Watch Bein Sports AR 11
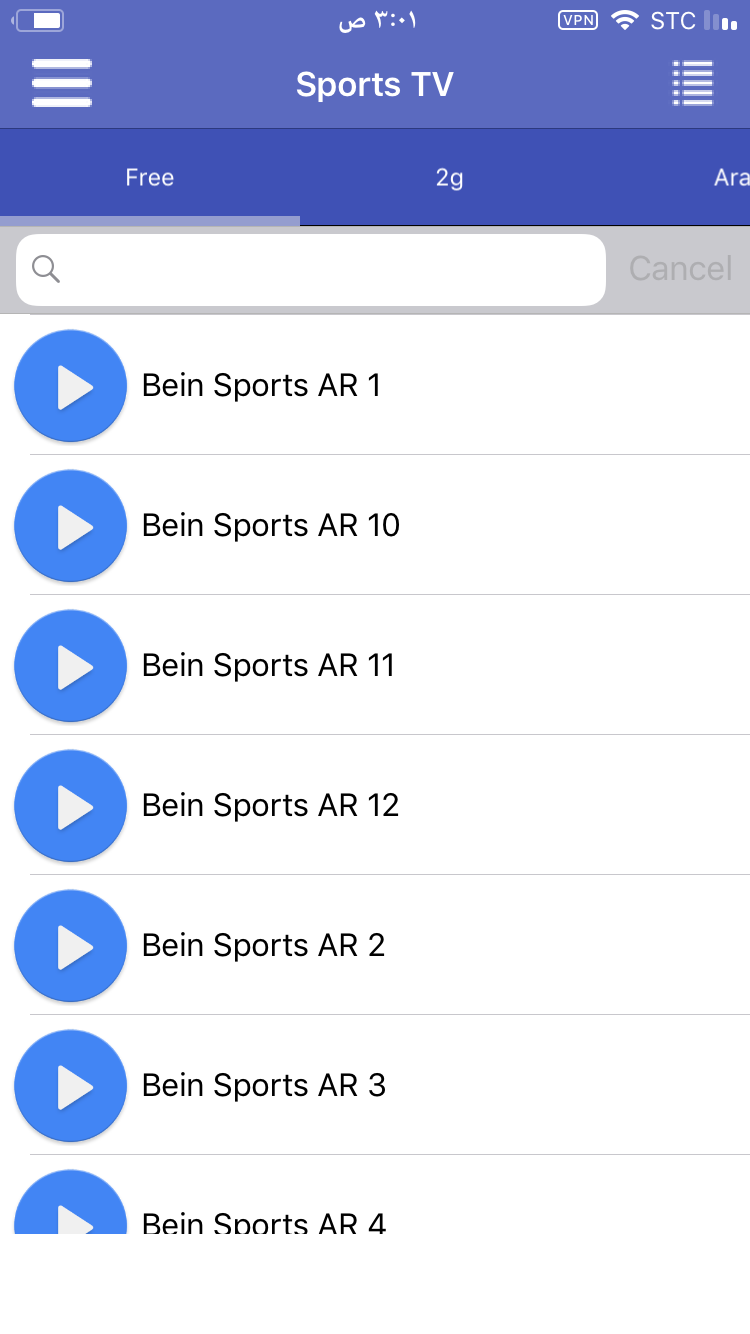The height and width of the screenshot is (1334, 750). point(268,666)
